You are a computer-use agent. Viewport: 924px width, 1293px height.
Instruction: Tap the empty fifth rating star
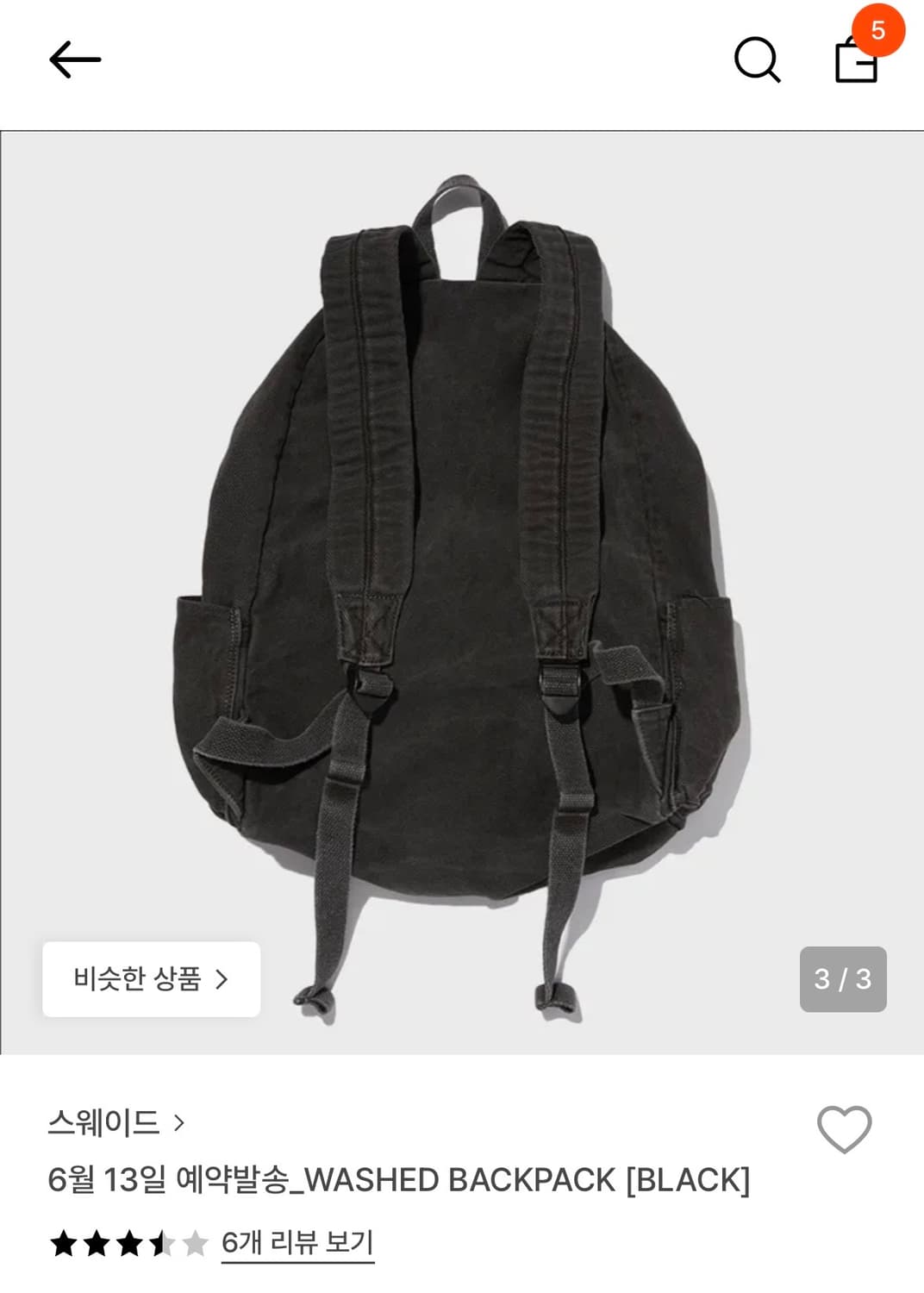[197, 1245]
